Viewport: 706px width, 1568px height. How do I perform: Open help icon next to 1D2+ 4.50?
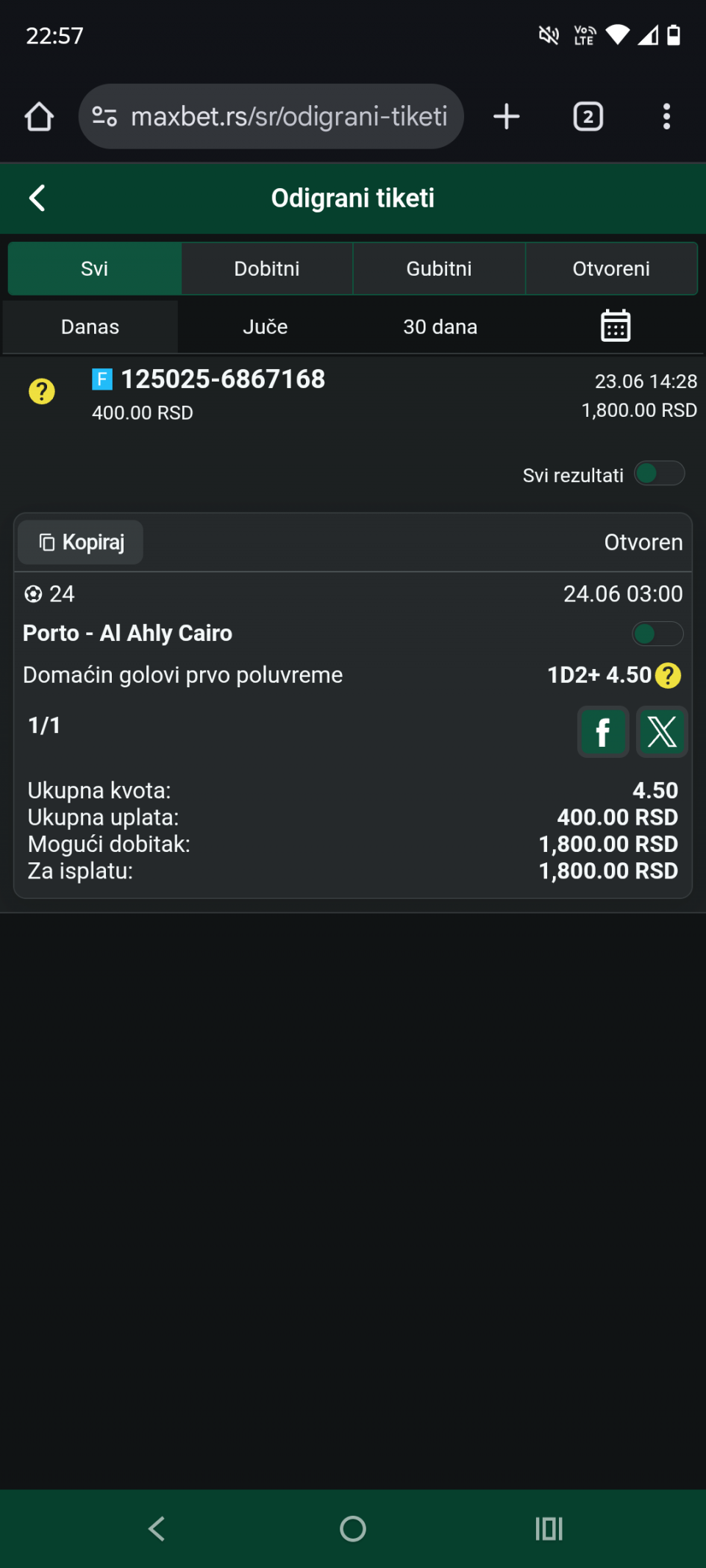tap(668, 676)
